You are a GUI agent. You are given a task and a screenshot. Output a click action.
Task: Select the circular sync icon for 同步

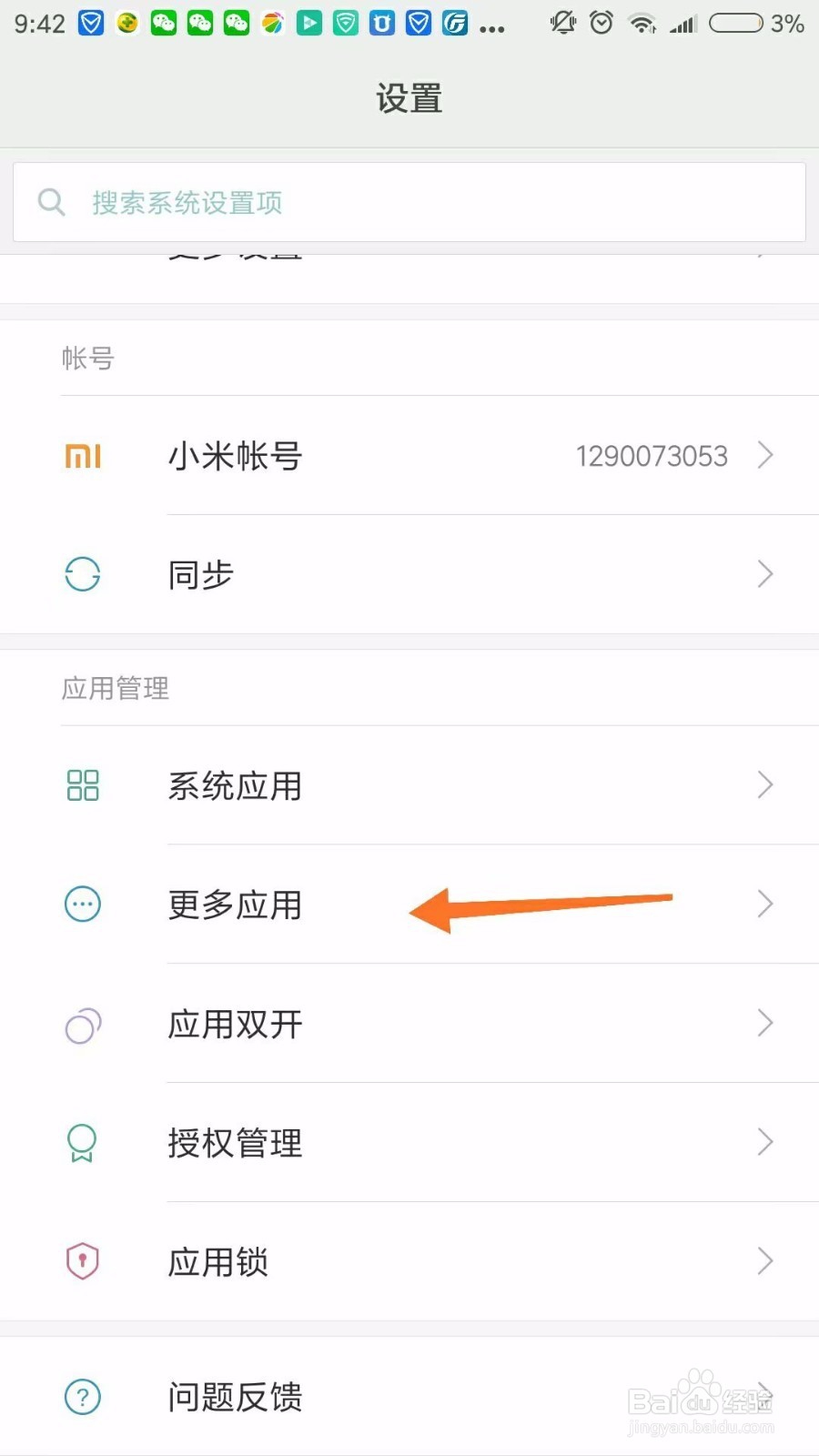point(81,574)
